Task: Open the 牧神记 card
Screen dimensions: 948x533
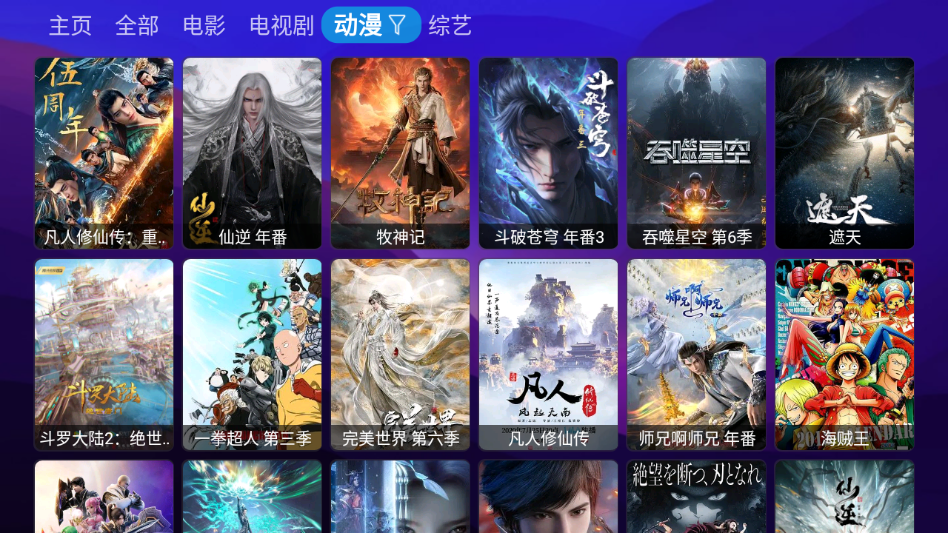Action: tap(400, 152)
